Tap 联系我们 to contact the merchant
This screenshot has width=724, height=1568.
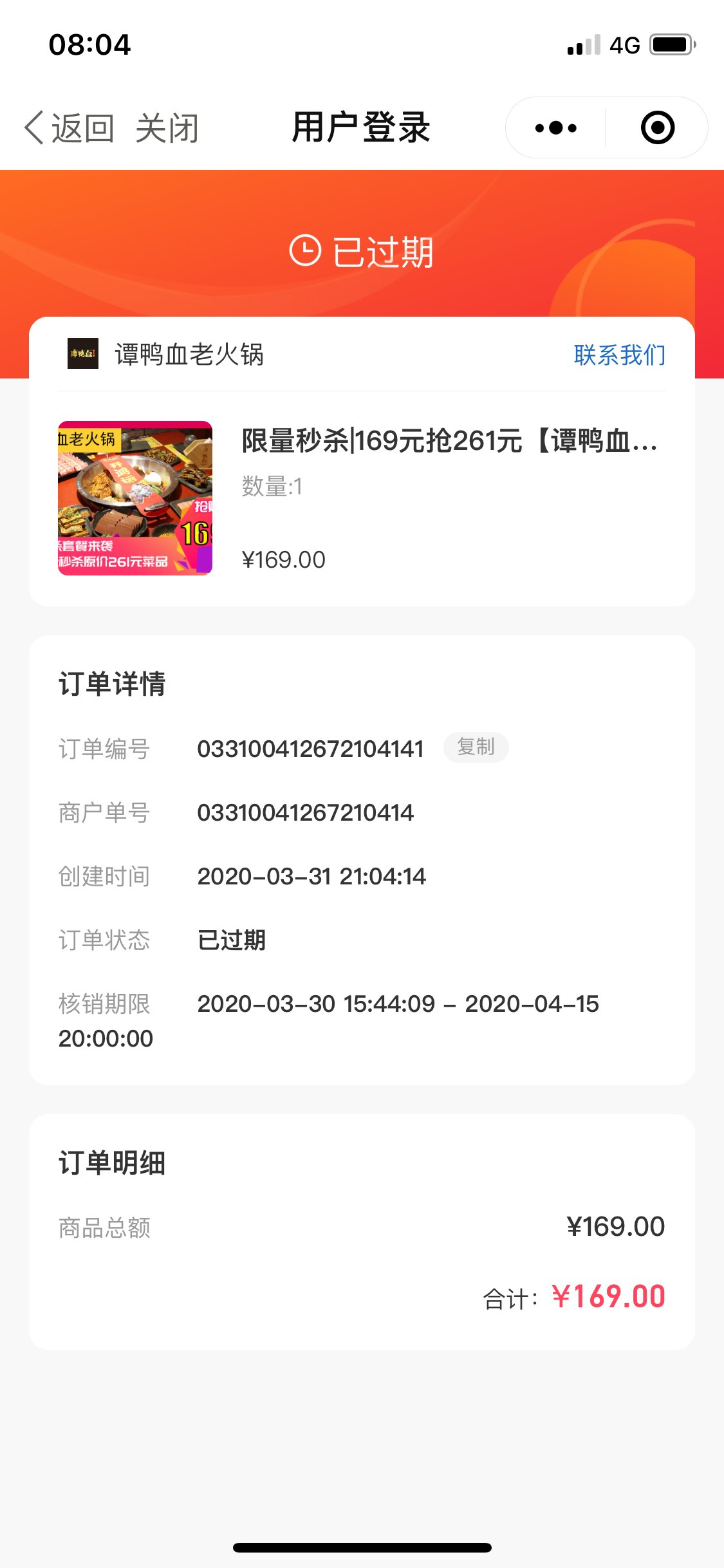[620, 355]
